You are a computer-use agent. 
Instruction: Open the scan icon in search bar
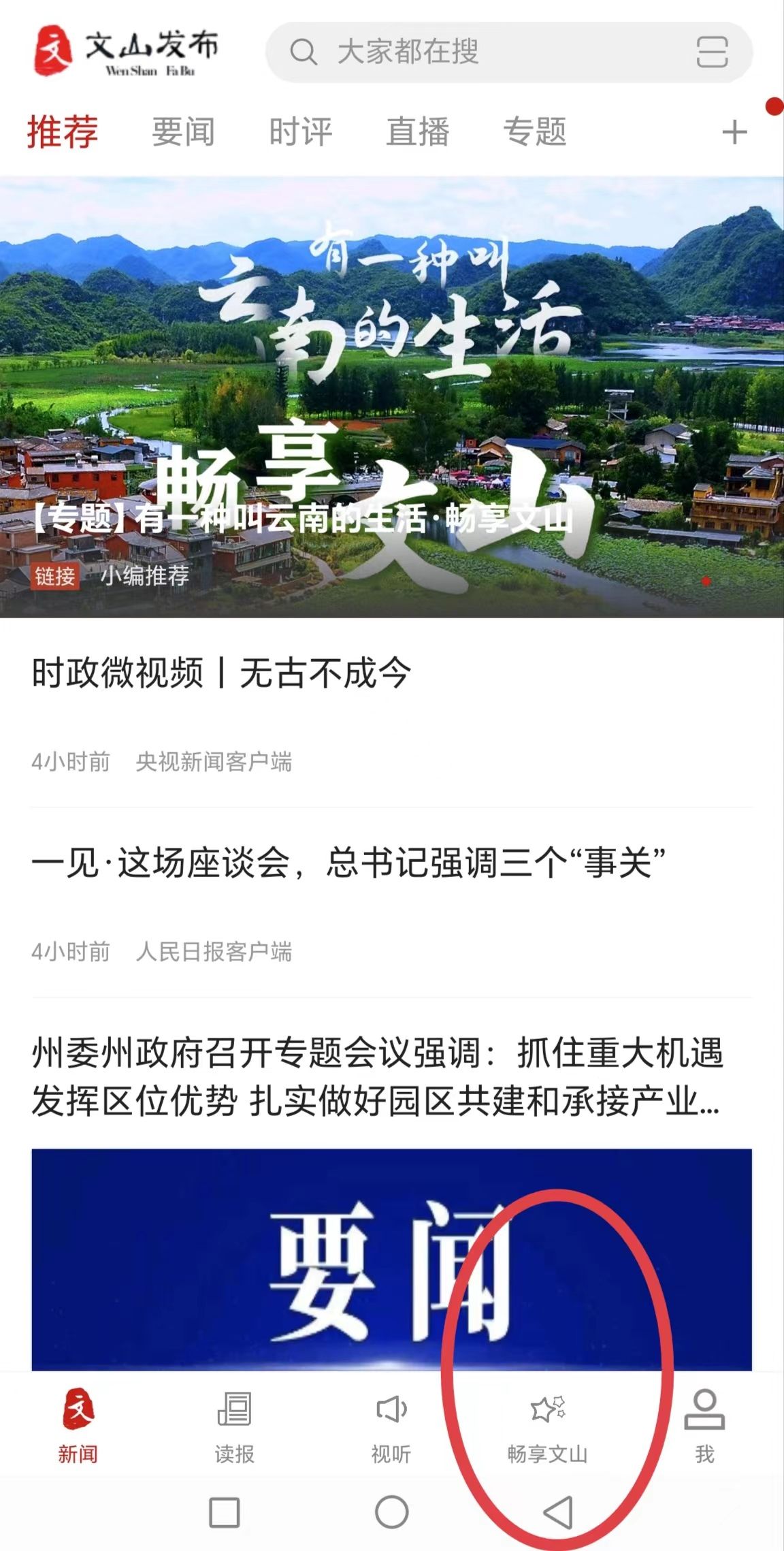[712, 52]
